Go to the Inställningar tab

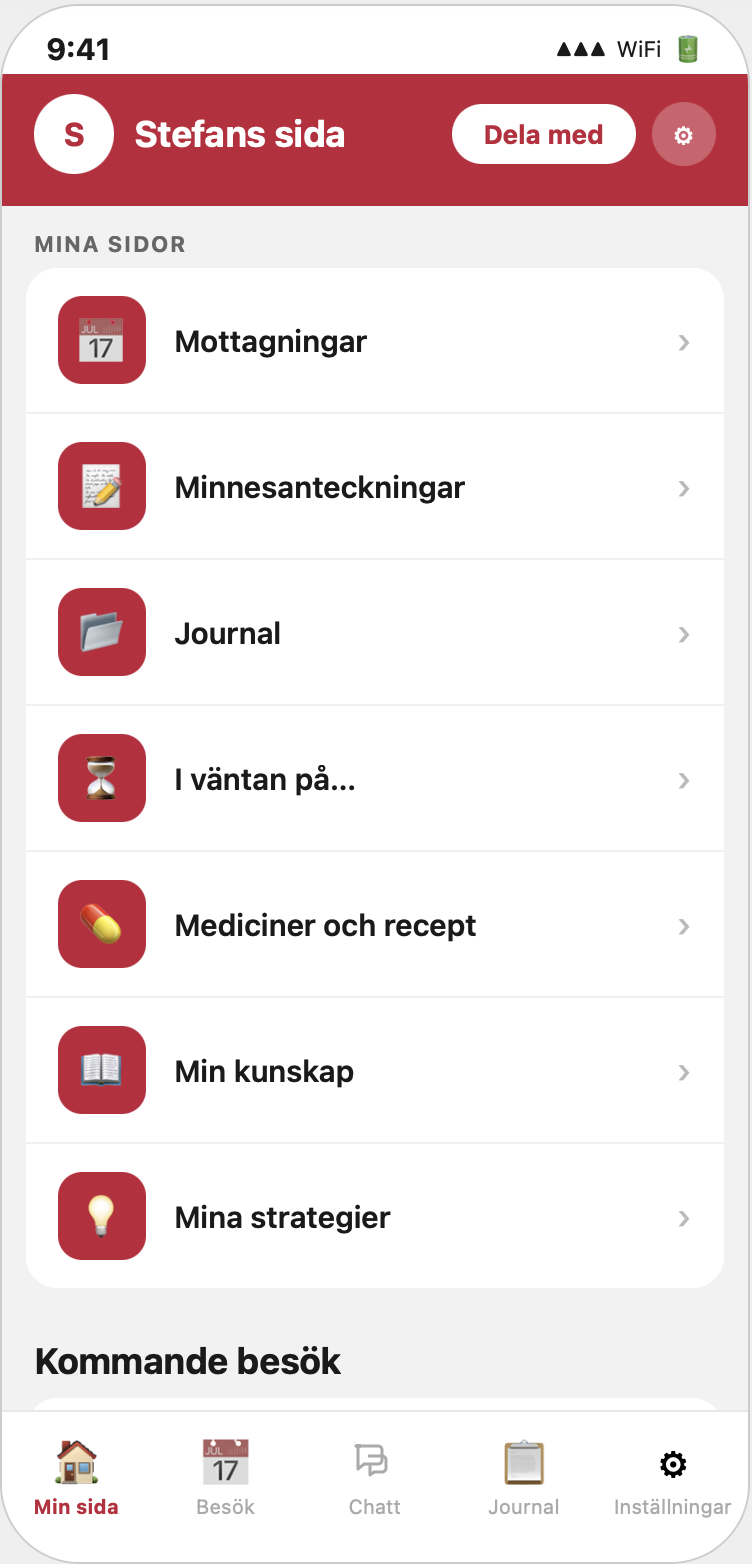click(x=672, y=1478)
